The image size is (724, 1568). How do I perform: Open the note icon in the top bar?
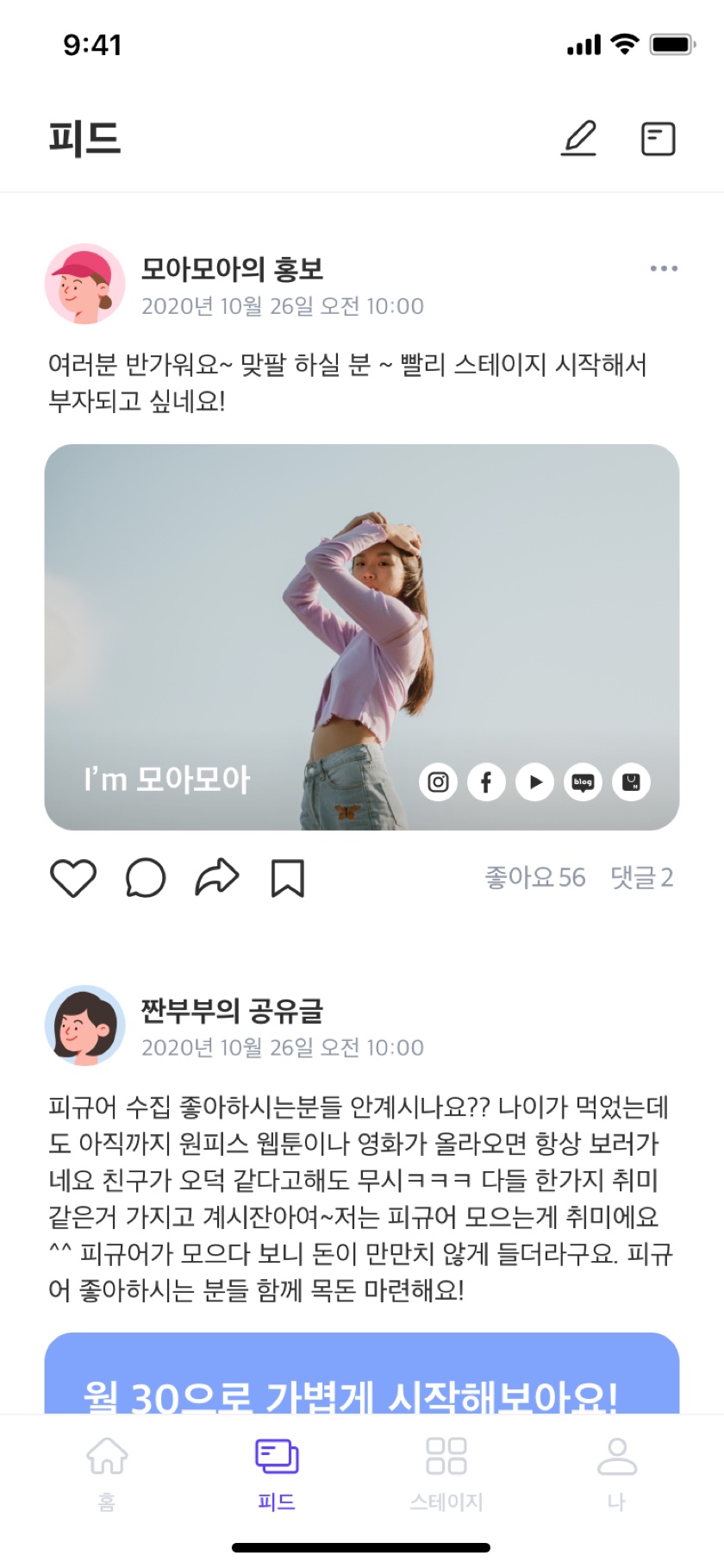point(658,139)
